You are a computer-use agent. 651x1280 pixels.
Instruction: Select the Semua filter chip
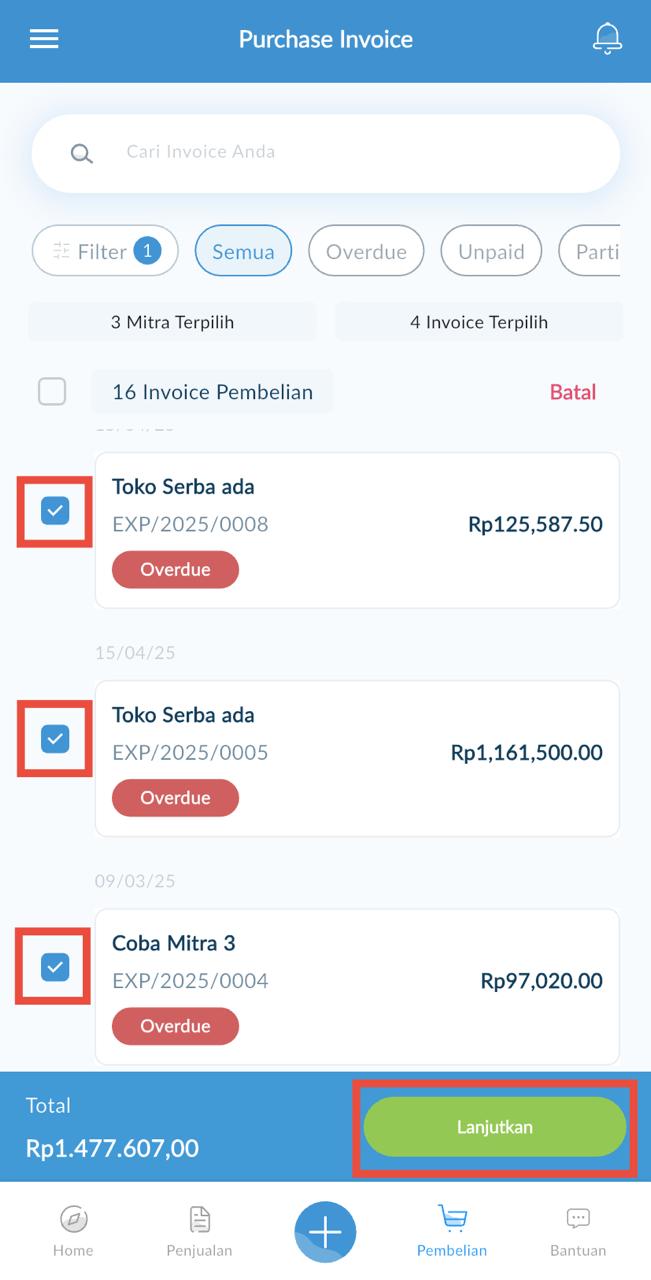tap(243, 251)
